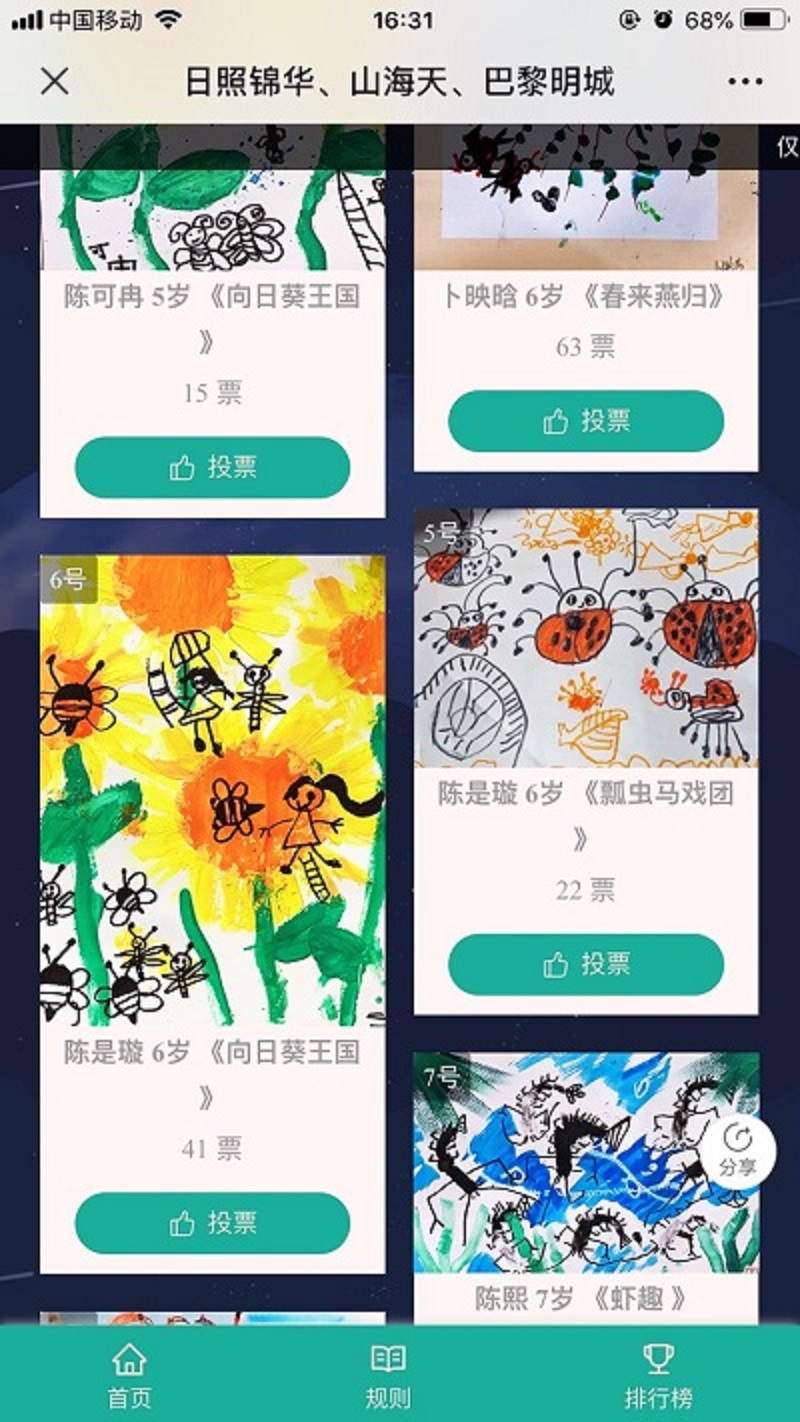Open the 5号 ladybug circus painting
This screenshot has width=800, height=1422.
pyautogui.click(x=585, y=638)
